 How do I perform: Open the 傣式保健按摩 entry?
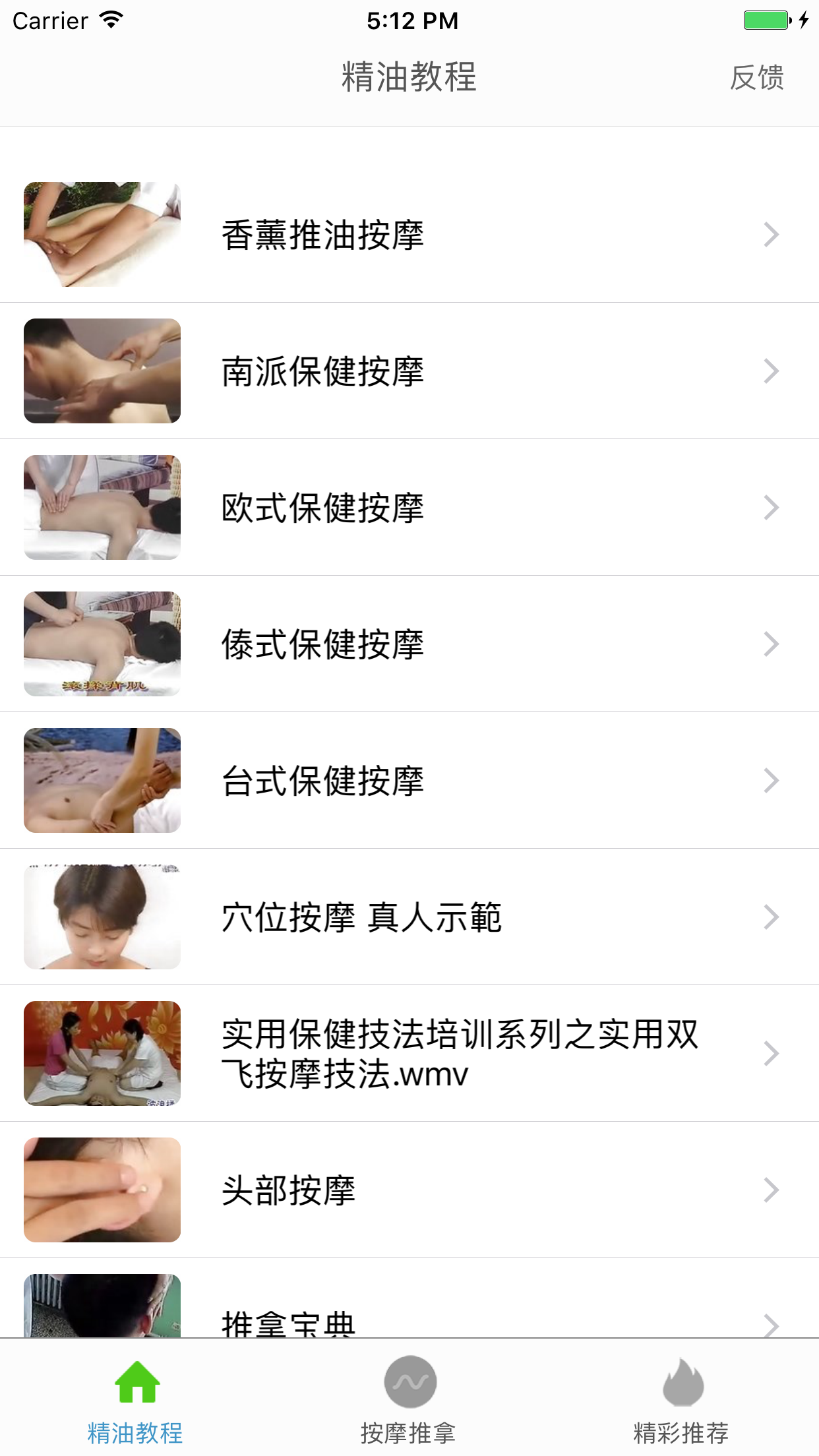[x=409, y=644]
